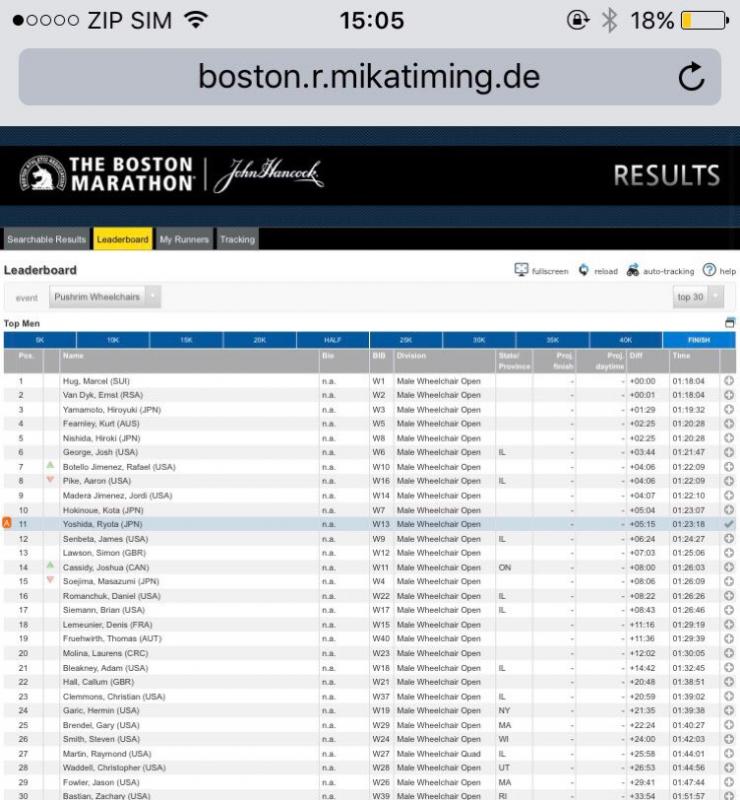Reload the page in Safari

point(700,77)
